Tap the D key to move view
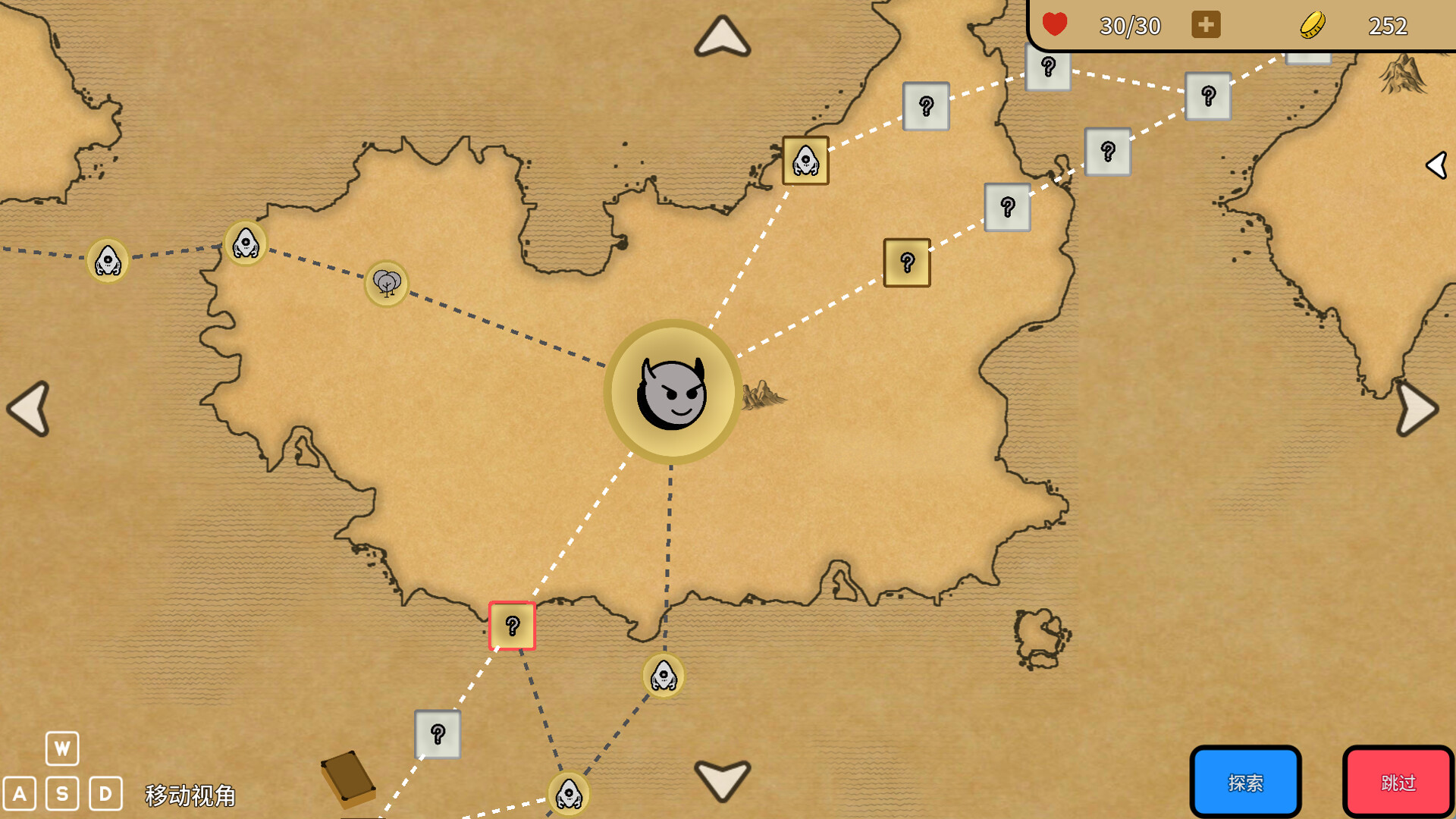Screen dimensions: 1456x819 point(105,794)
